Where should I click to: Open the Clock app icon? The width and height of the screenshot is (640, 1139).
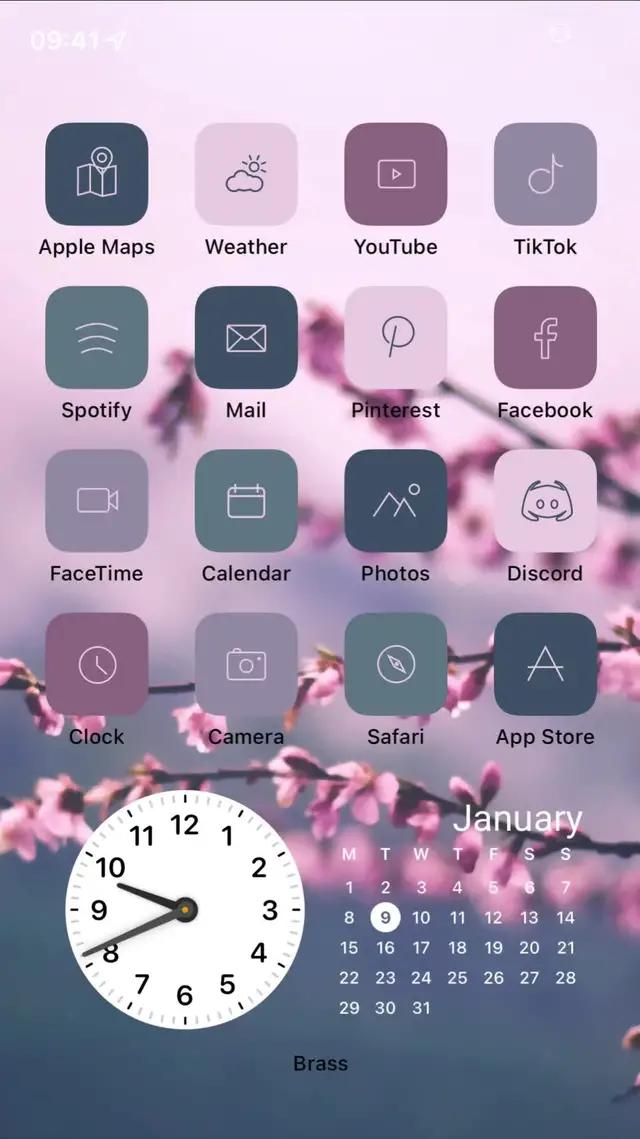click(x=96, y=664)
